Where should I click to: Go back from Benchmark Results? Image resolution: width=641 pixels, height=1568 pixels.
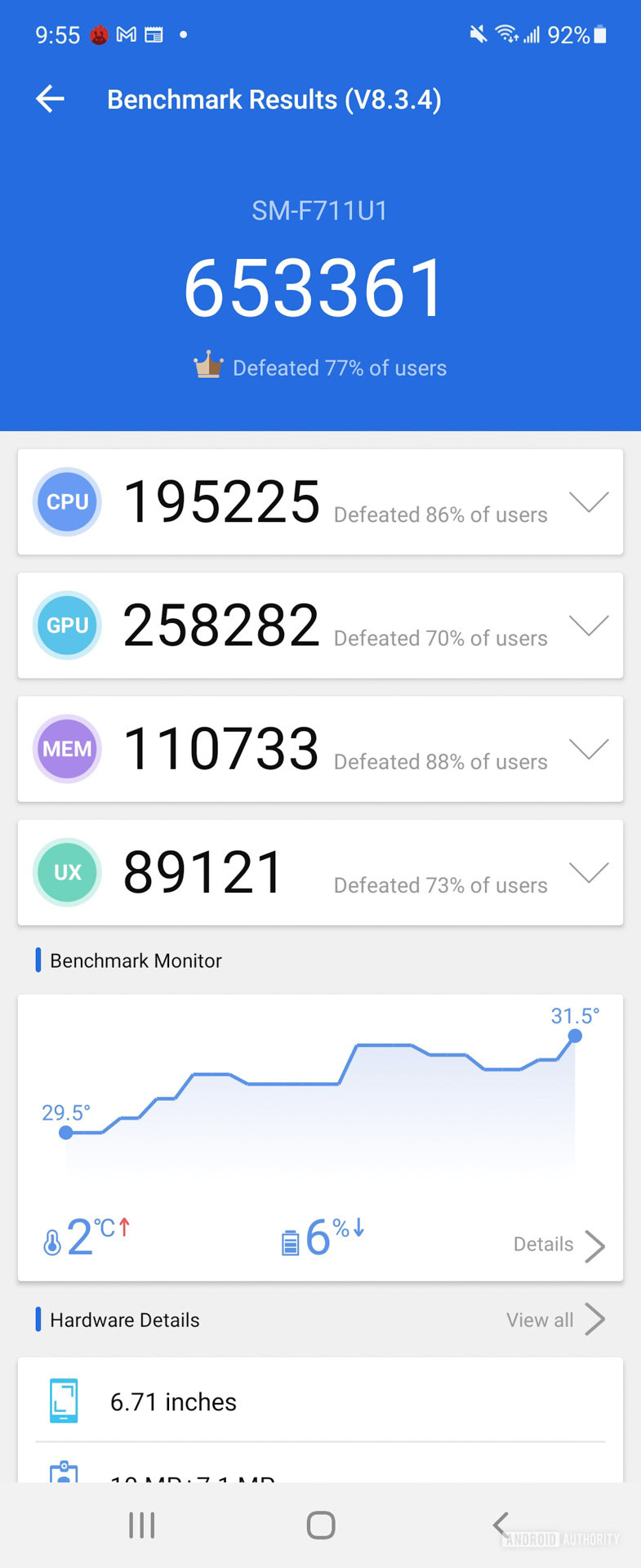pos(51,100)
